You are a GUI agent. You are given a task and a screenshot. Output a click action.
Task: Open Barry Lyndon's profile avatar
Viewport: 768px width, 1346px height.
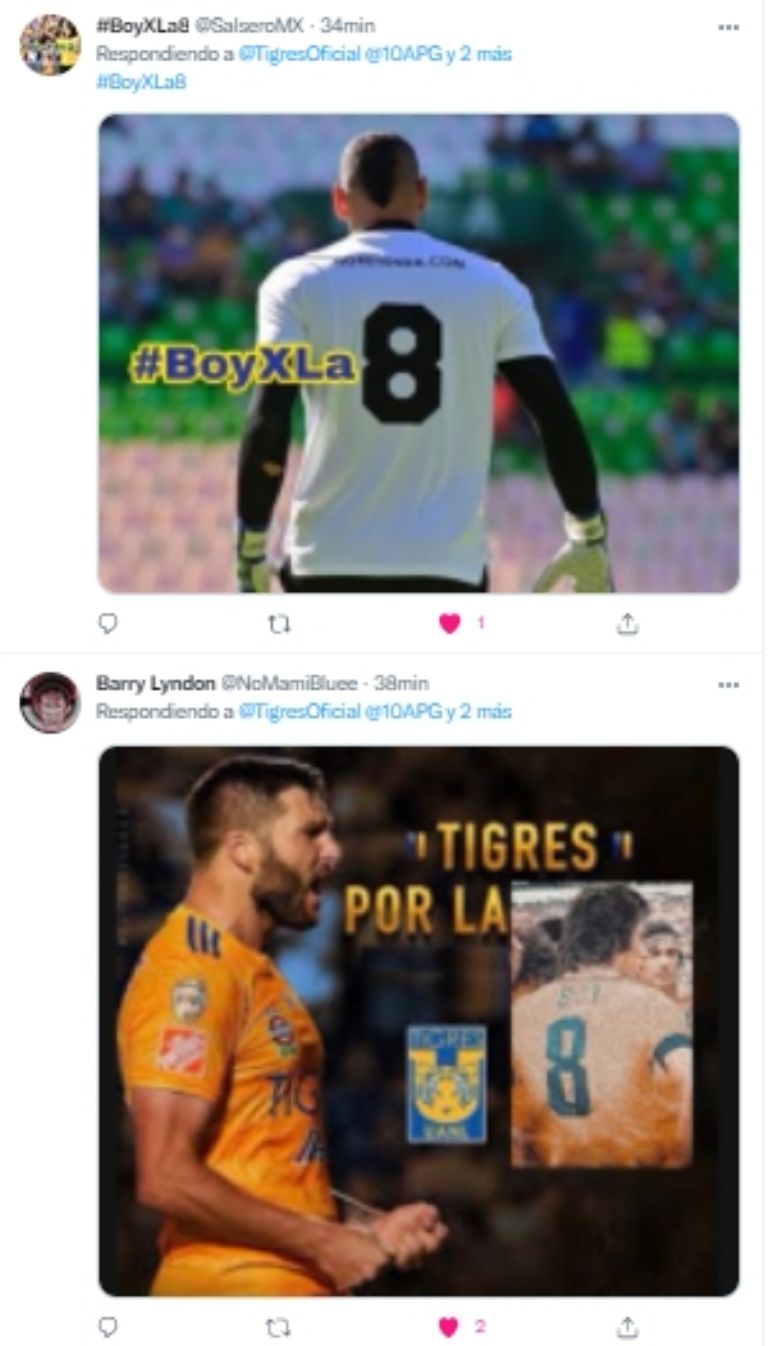50,702
